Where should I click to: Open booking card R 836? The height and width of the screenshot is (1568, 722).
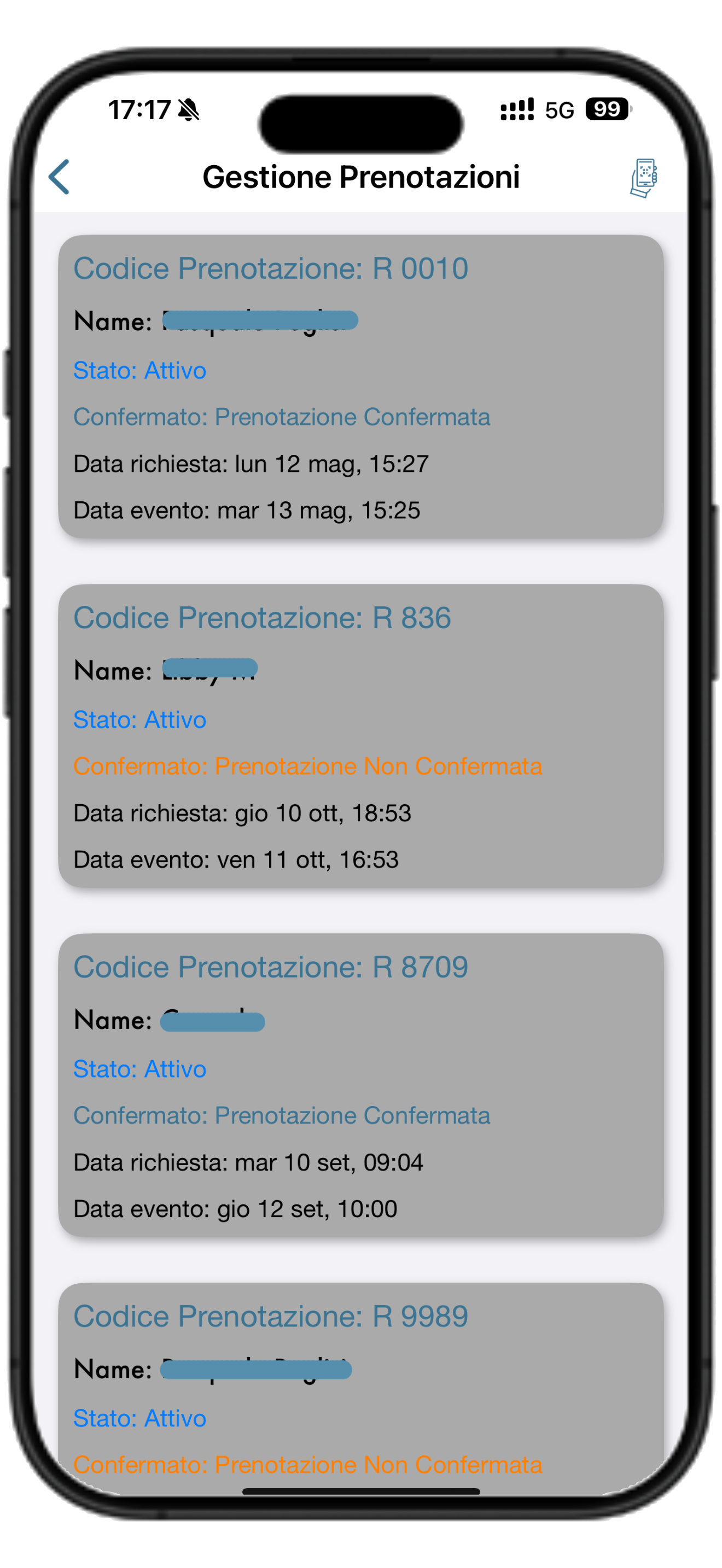360,736
